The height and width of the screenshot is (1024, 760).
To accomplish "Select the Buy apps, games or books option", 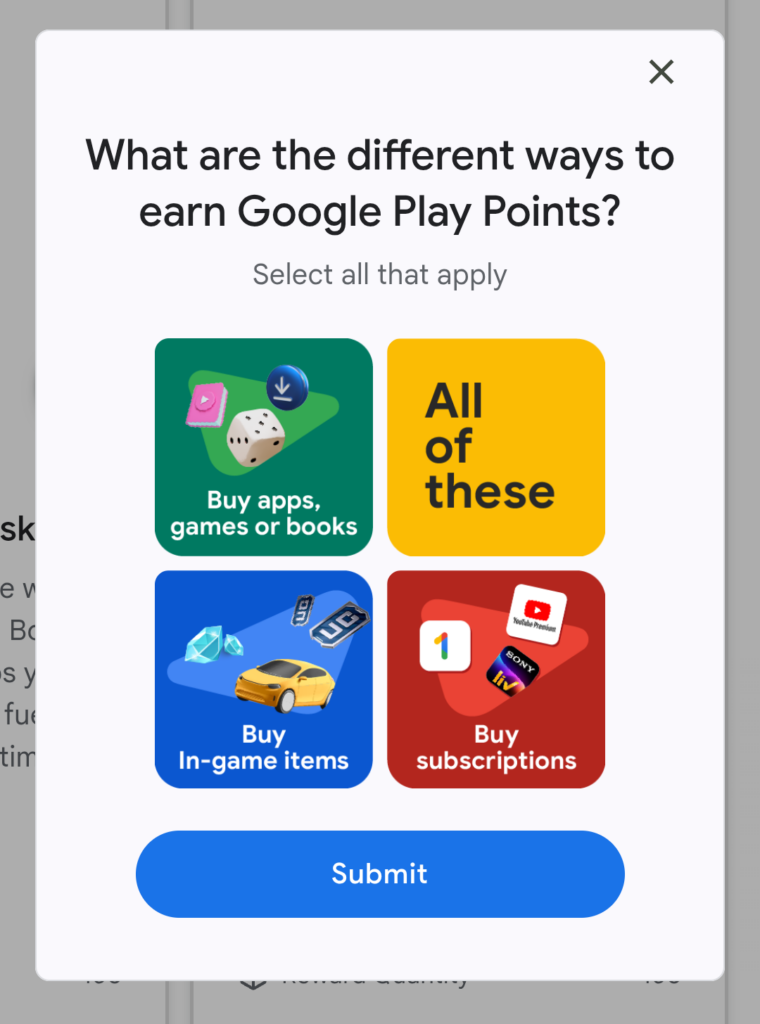I will coord(264,447).
